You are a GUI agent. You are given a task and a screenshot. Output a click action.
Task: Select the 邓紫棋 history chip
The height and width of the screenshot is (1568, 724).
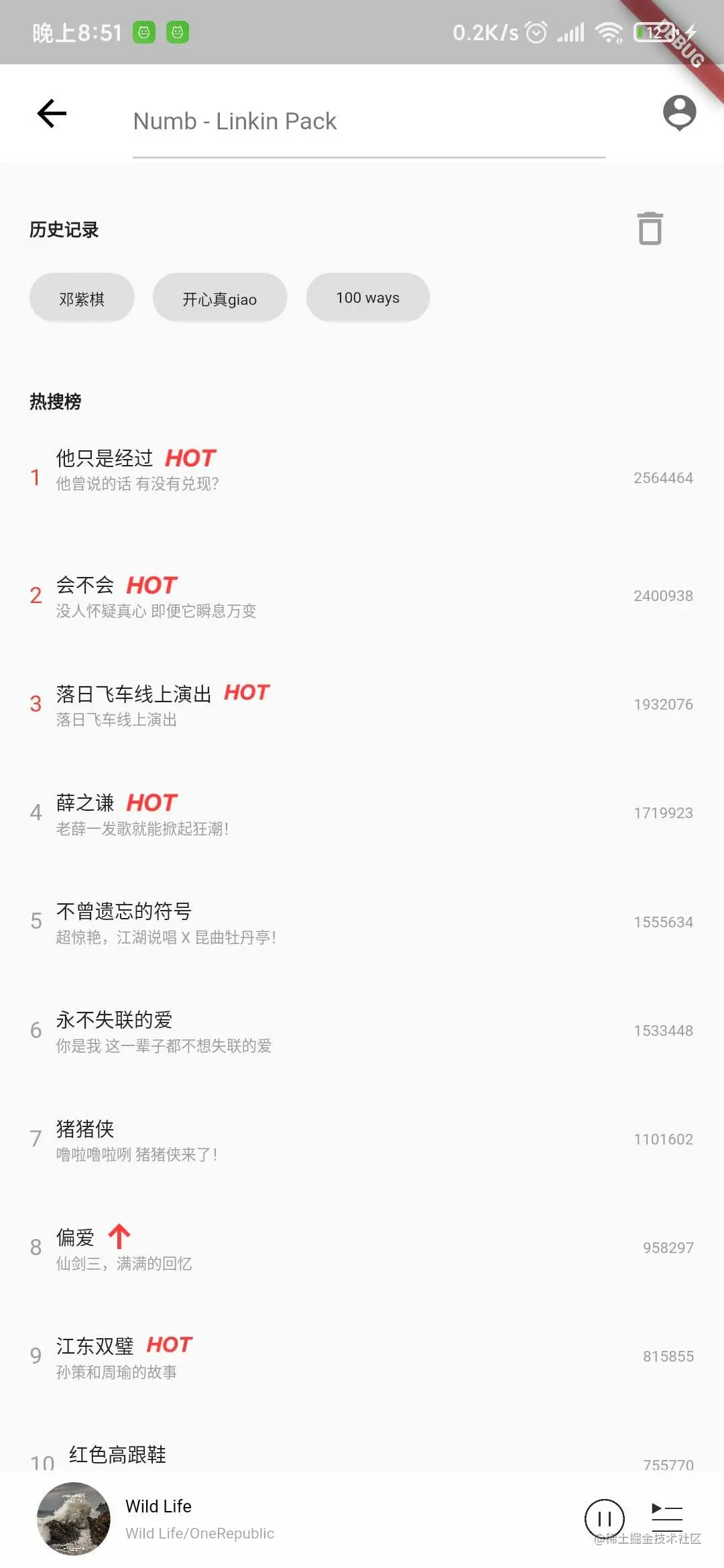(82, 298)
